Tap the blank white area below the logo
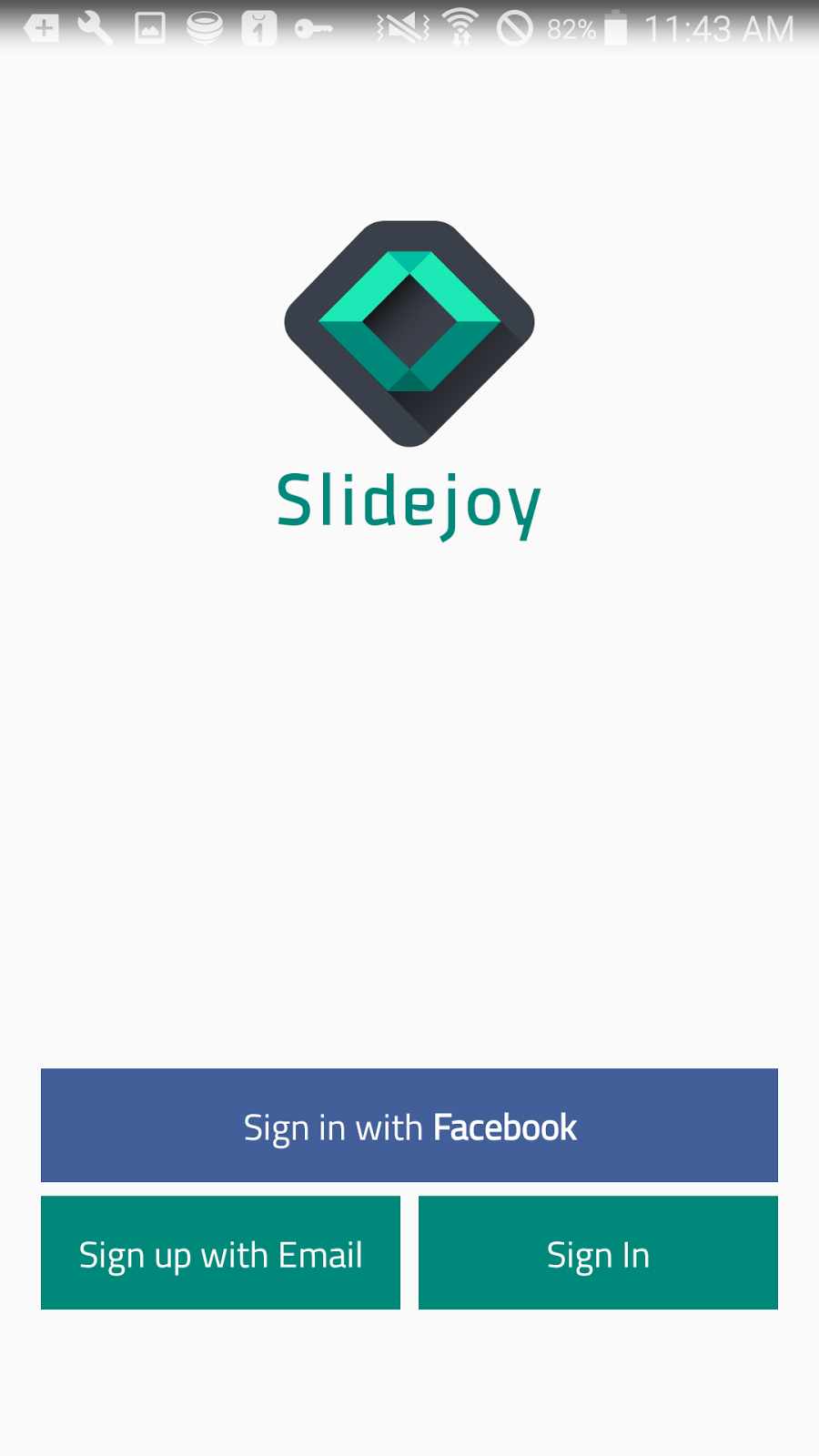This screenshot has height=1456, width=819. pyautogui.click(x=409, y=792)
